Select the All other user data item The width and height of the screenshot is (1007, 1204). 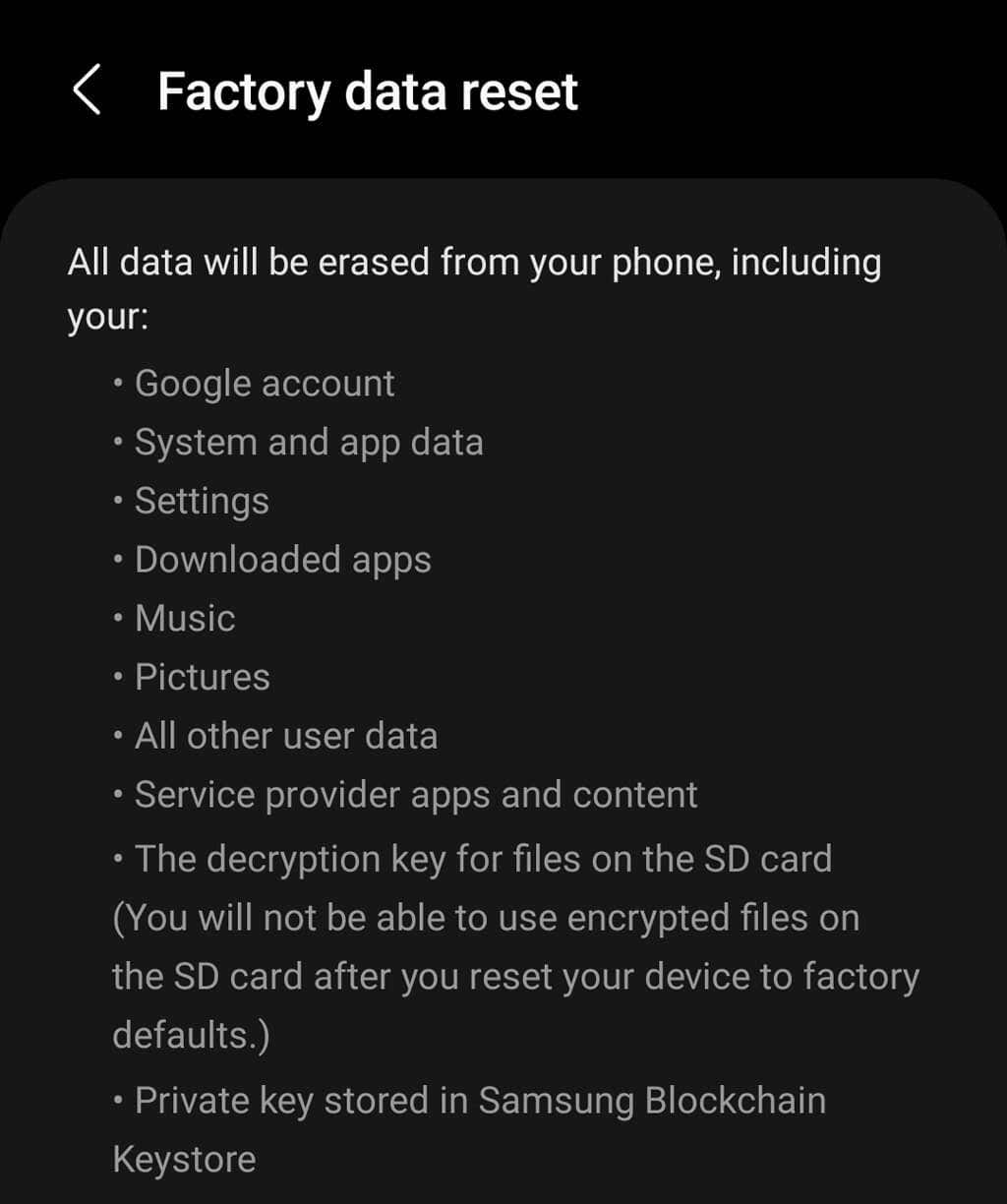(x=285, y=735)
